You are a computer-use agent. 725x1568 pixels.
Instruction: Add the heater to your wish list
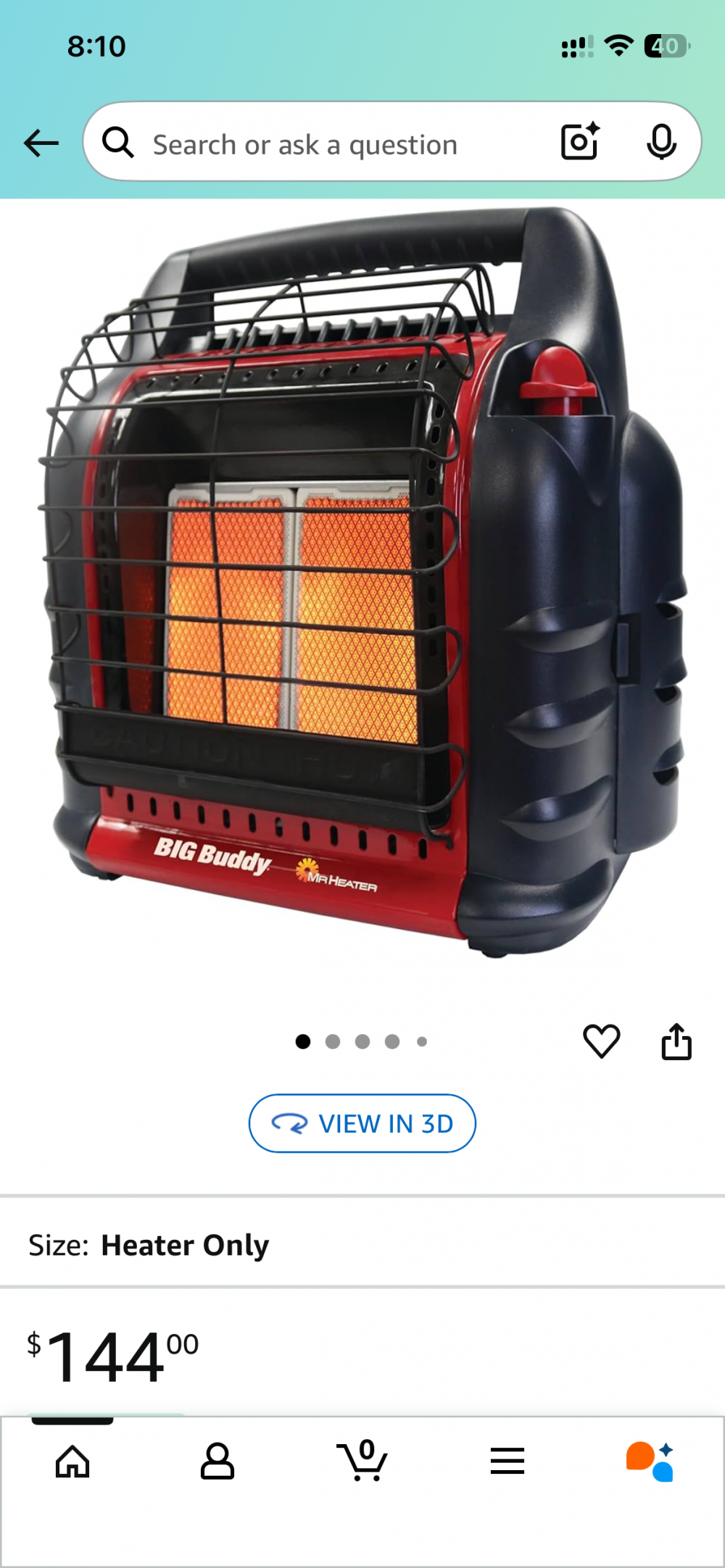(601, 1041)
